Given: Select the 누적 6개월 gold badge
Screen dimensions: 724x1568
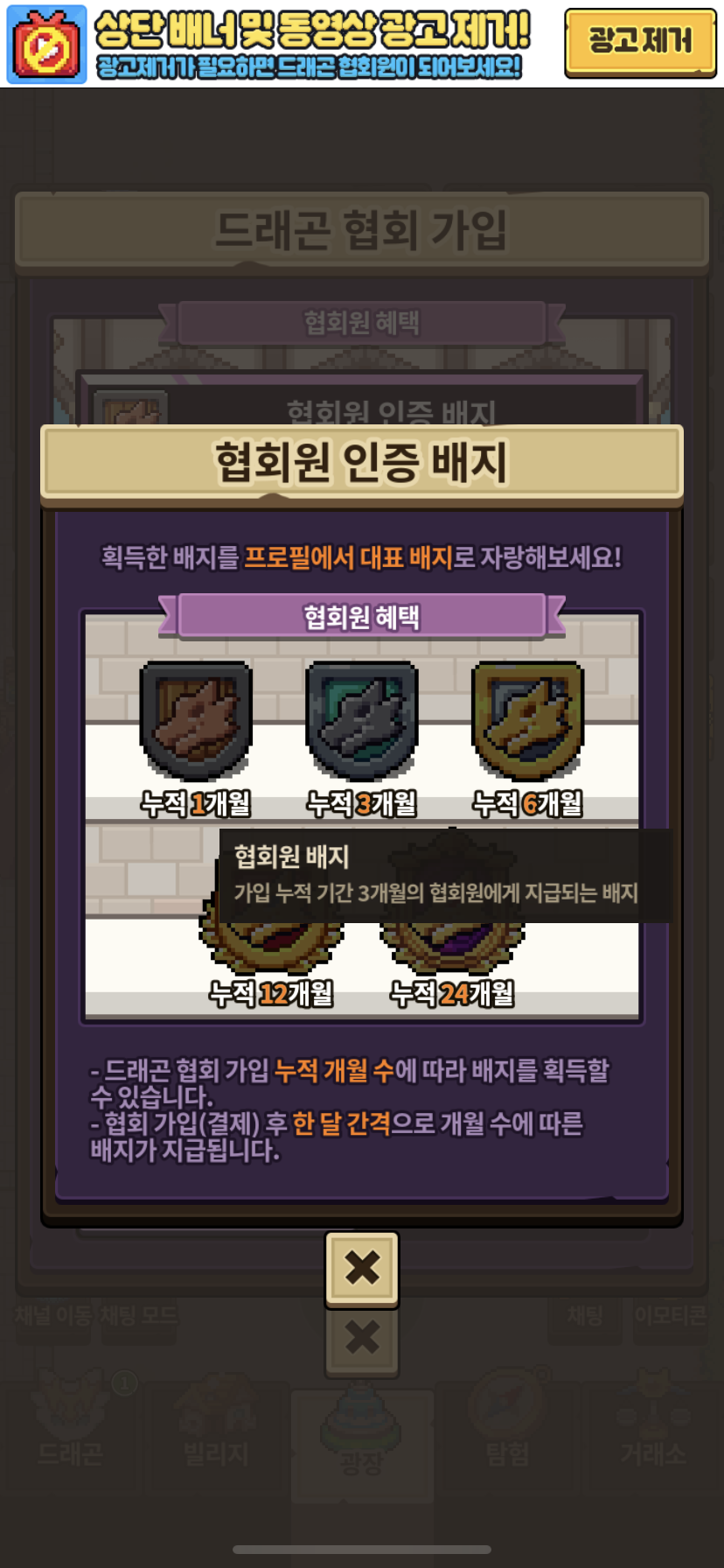Looking at the screenshot, I should click(527, 721).
